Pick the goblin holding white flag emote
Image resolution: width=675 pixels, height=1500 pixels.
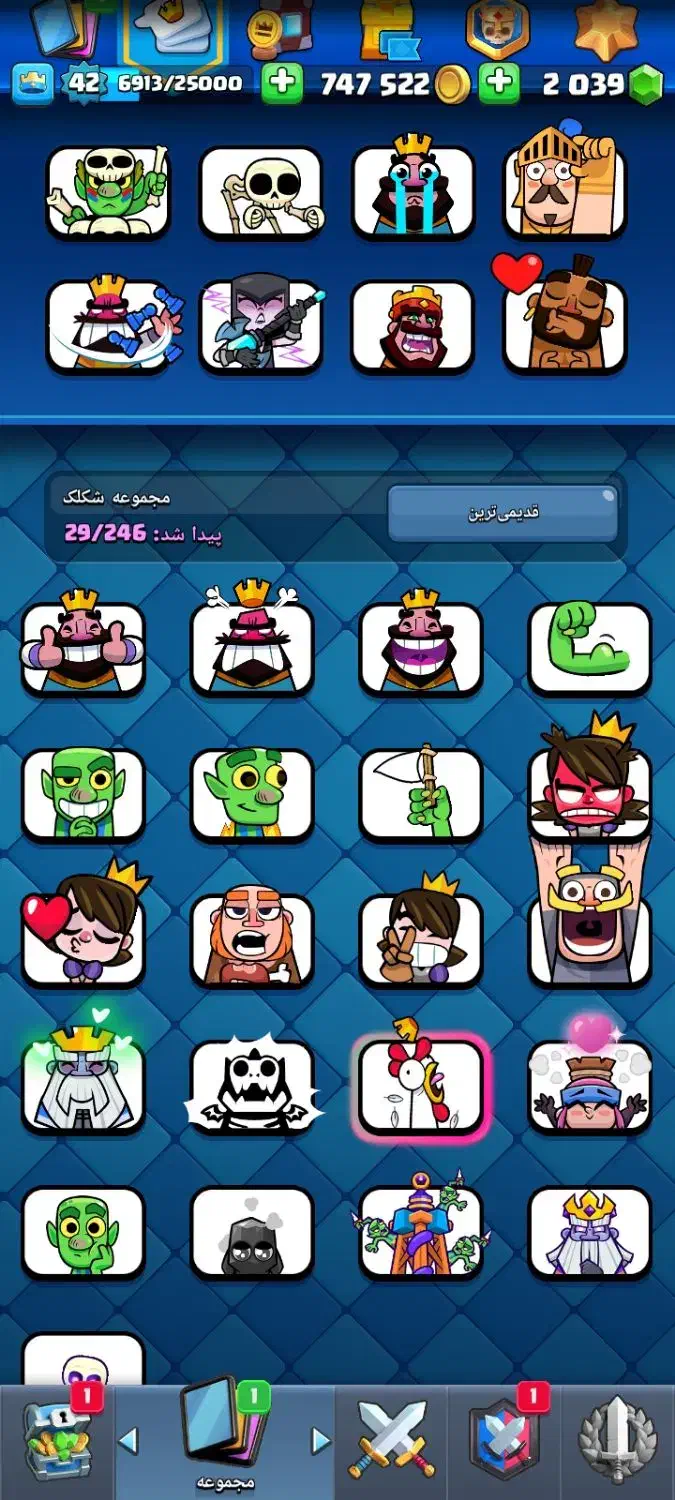click(x=420, y=794)
